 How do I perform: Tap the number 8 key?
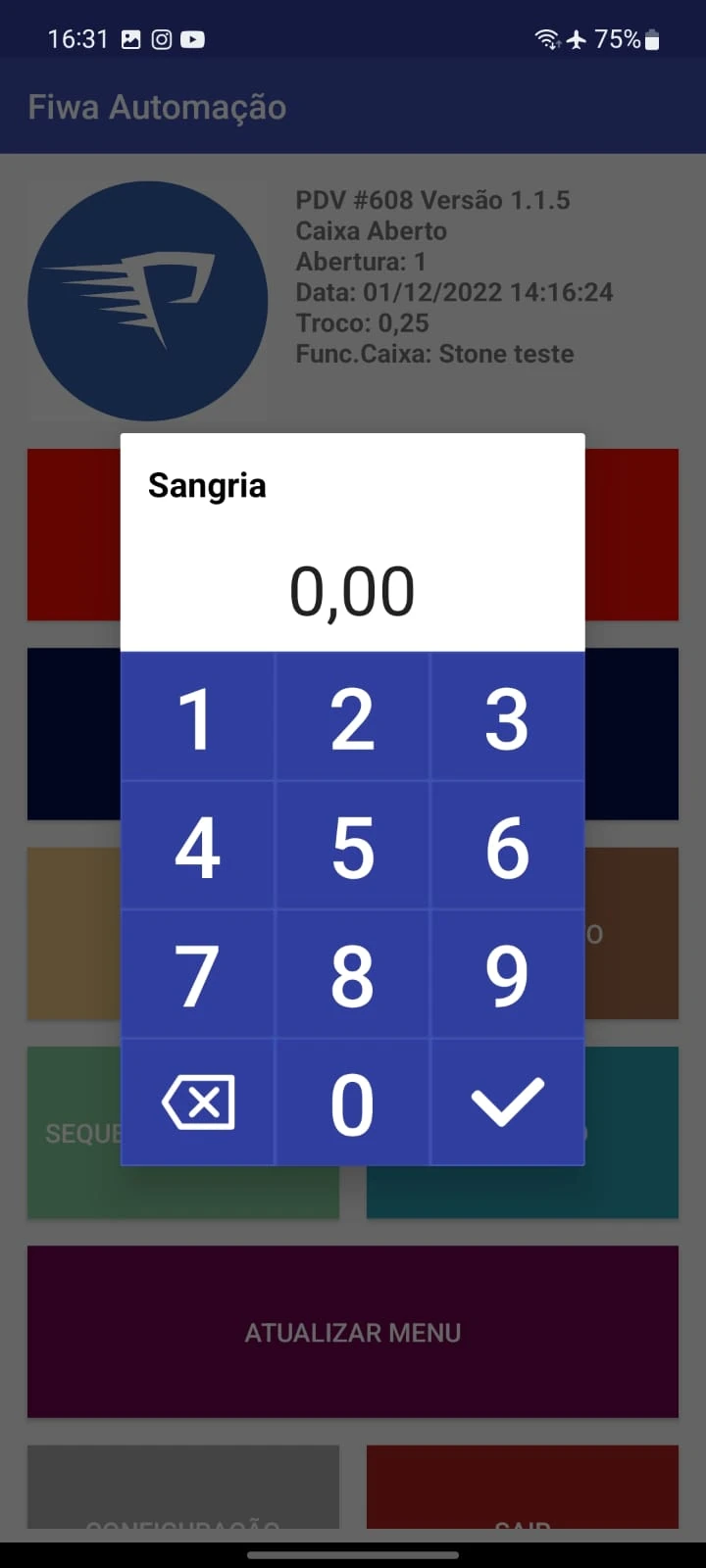coord(352,974)
